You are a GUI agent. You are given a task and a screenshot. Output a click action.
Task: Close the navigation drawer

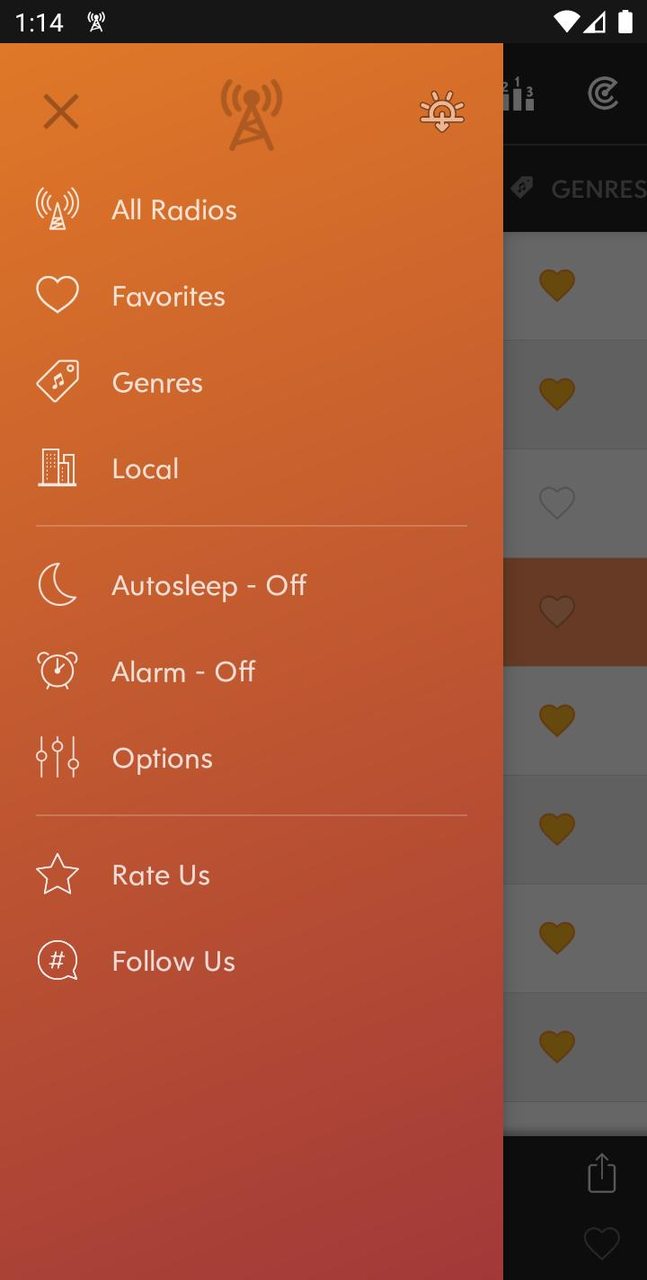[x=61, y=111]
